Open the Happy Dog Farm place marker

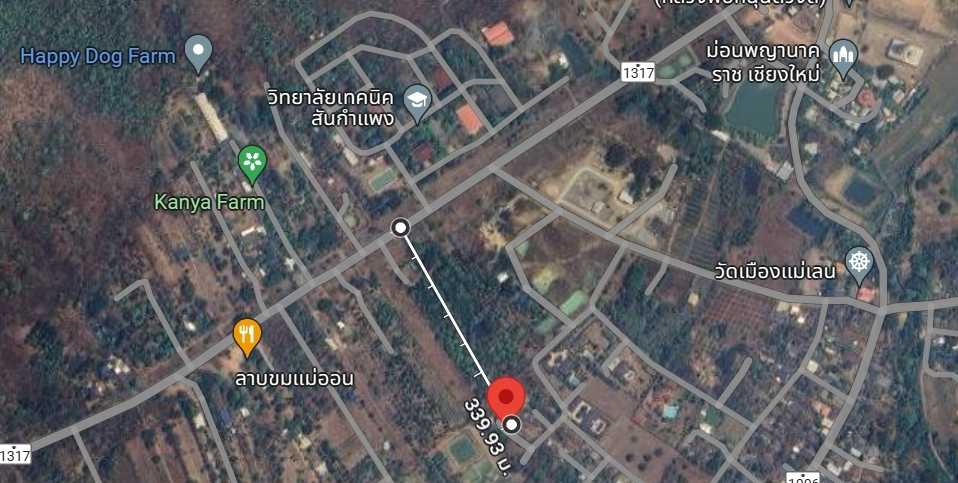200,52
